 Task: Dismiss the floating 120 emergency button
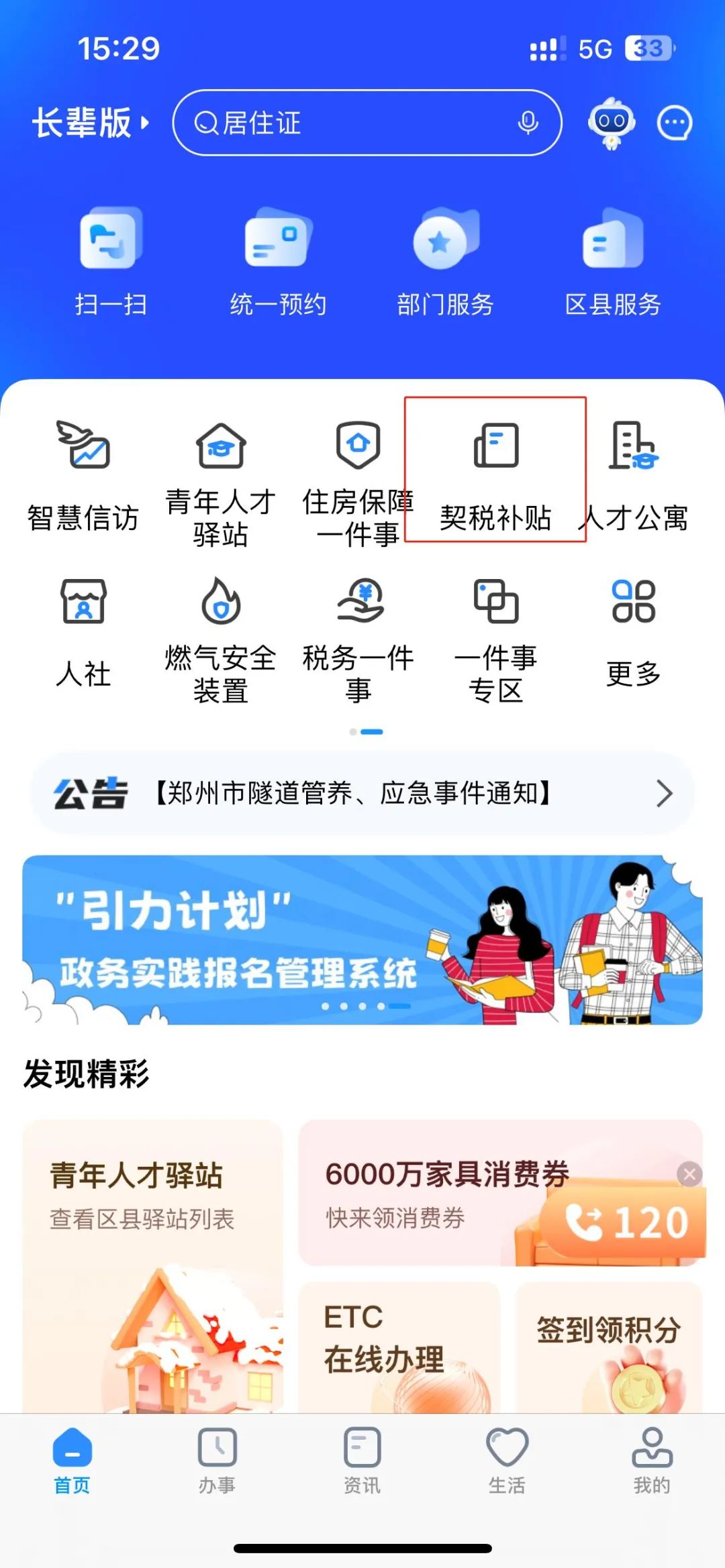(x=689, y=1174)
